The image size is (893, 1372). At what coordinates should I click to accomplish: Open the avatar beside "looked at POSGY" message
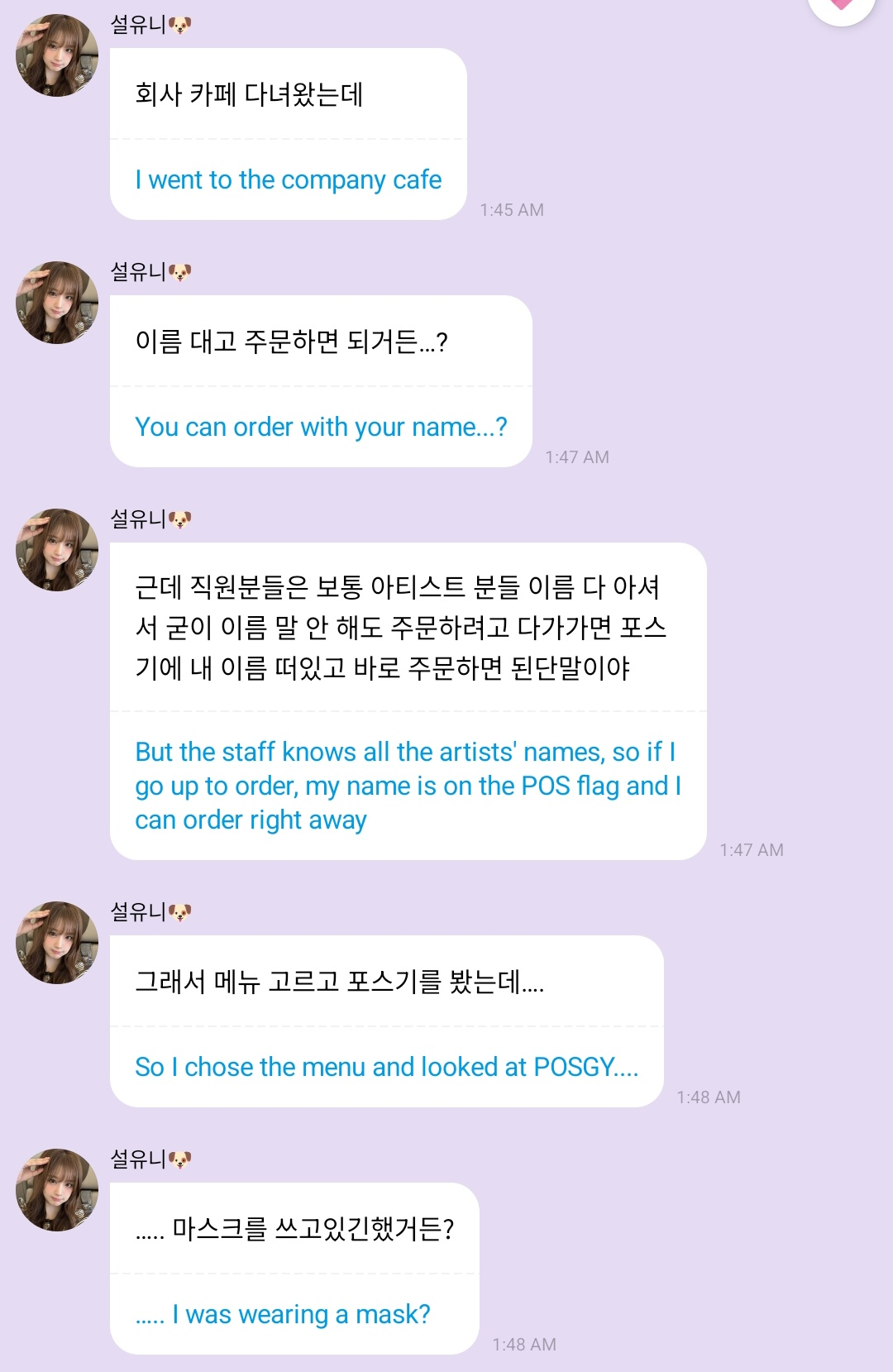tap(57, 943)
